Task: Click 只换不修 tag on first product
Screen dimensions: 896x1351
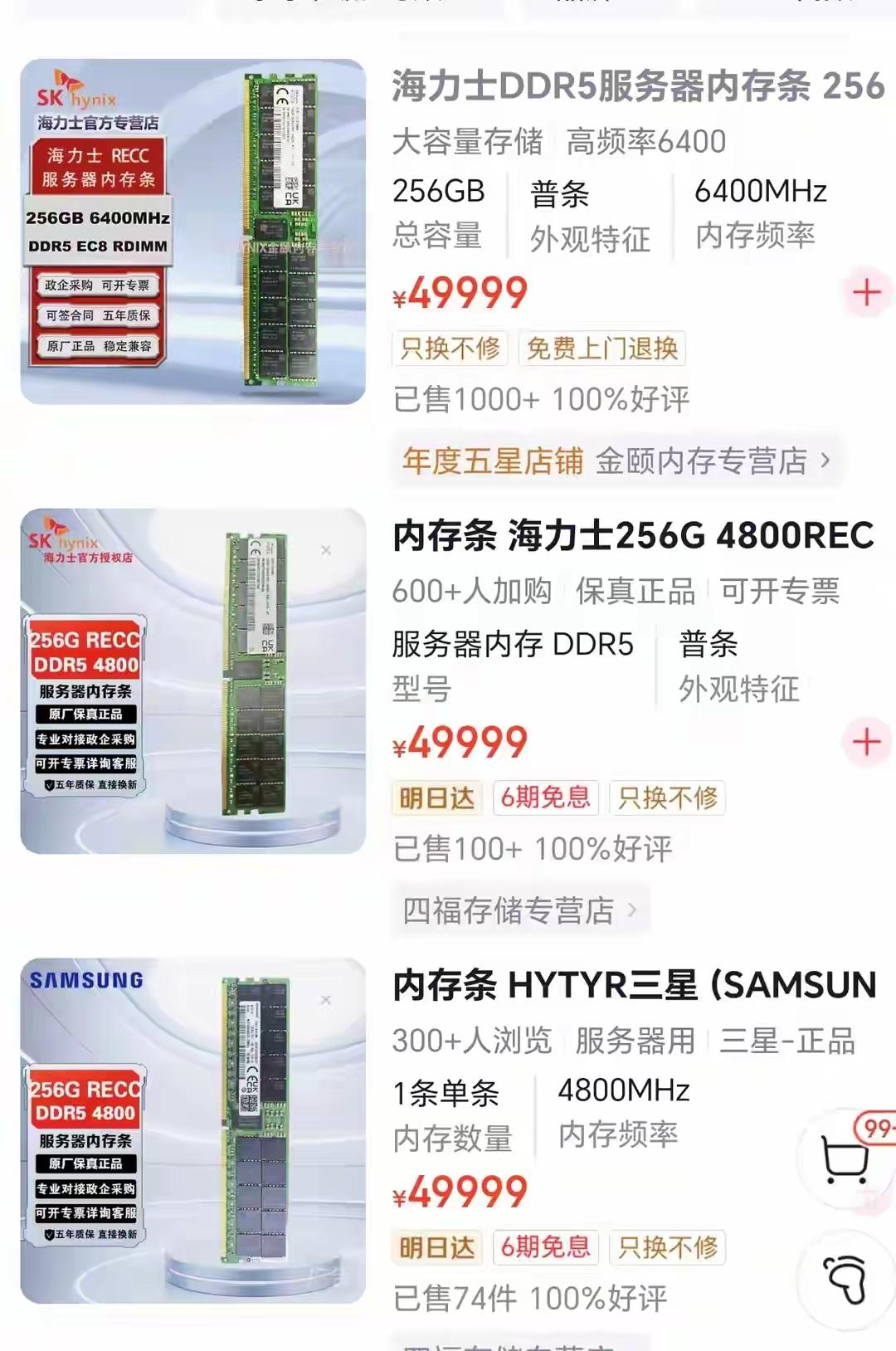Action: click(x=450, y=350)
